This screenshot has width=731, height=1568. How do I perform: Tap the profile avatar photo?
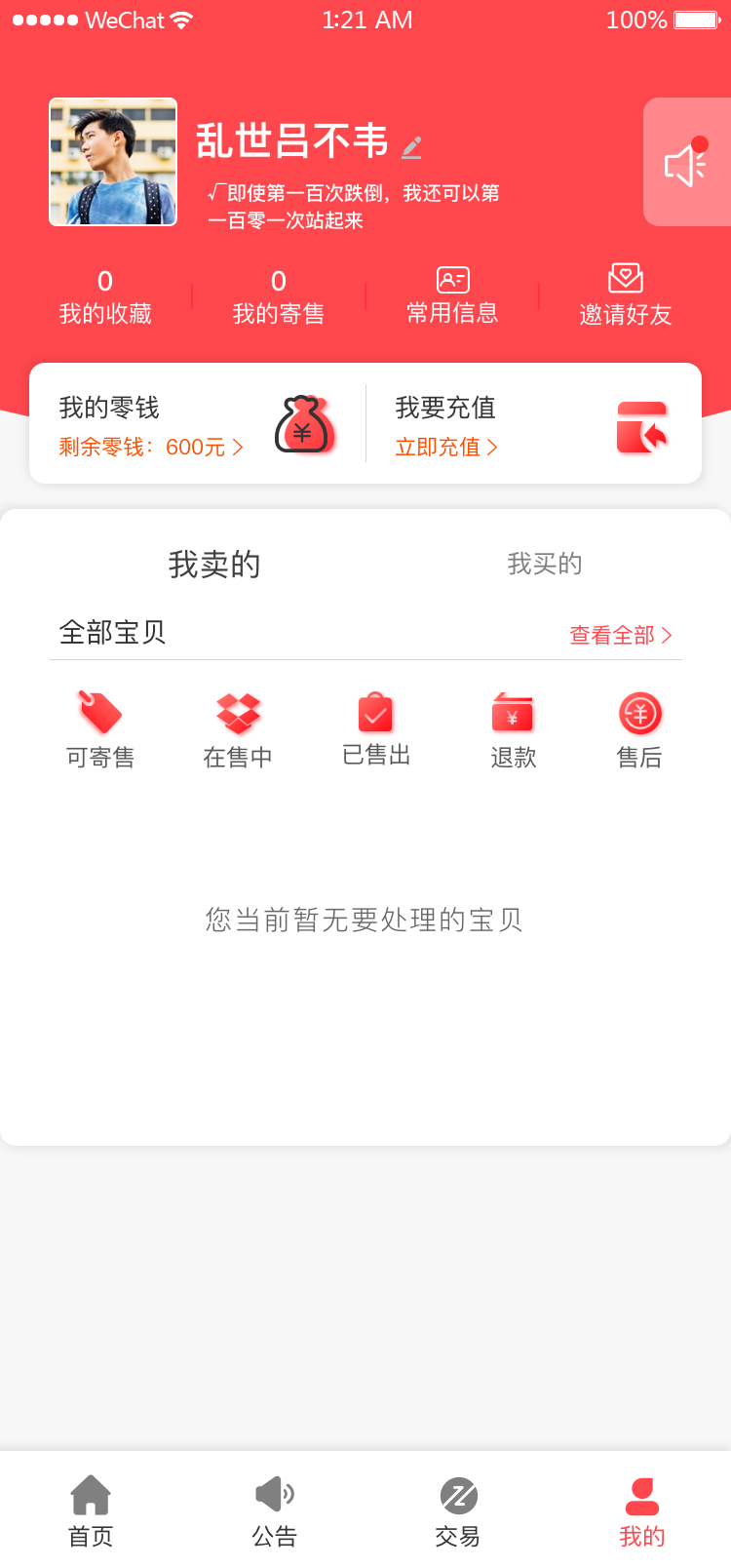[x=113, y=162]
